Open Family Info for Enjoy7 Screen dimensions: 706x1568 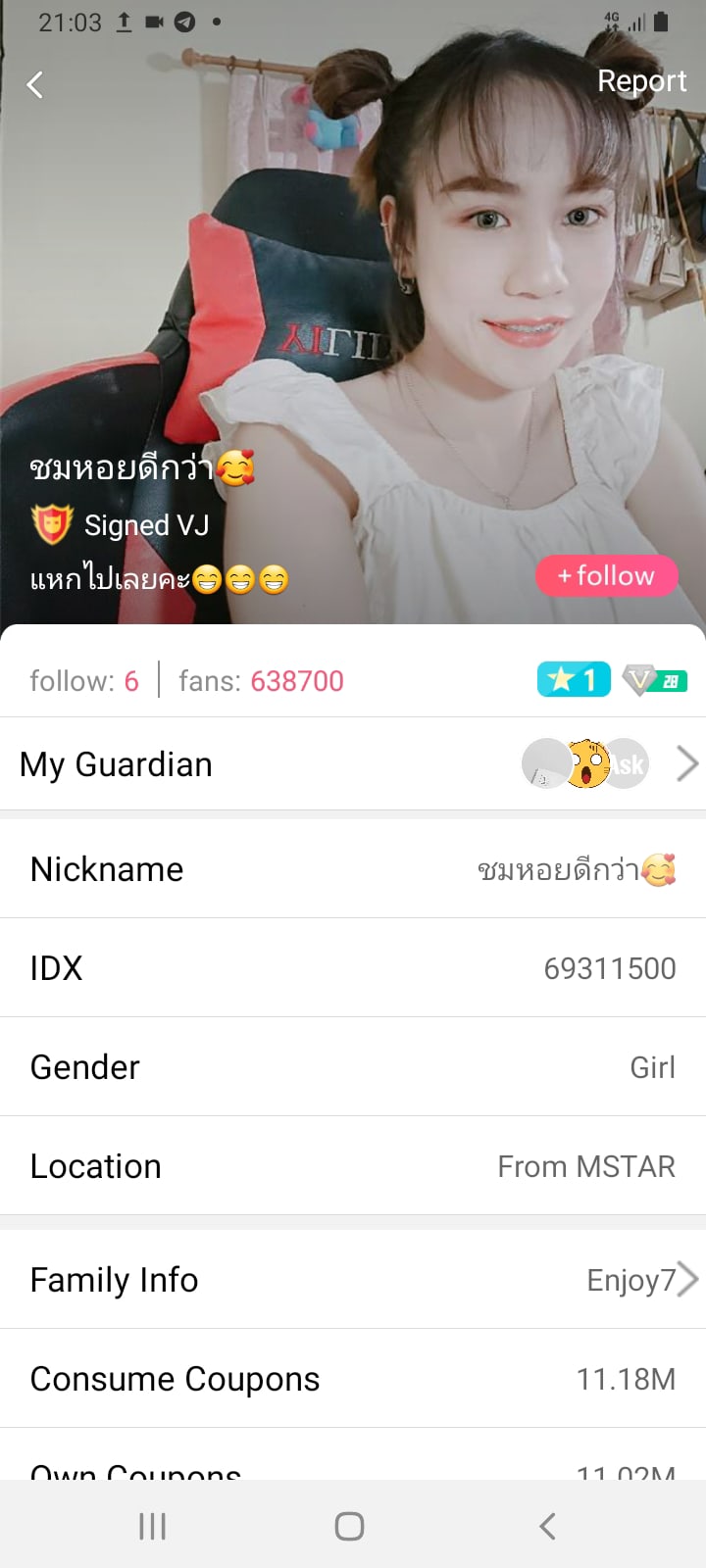click(353, 1279)
